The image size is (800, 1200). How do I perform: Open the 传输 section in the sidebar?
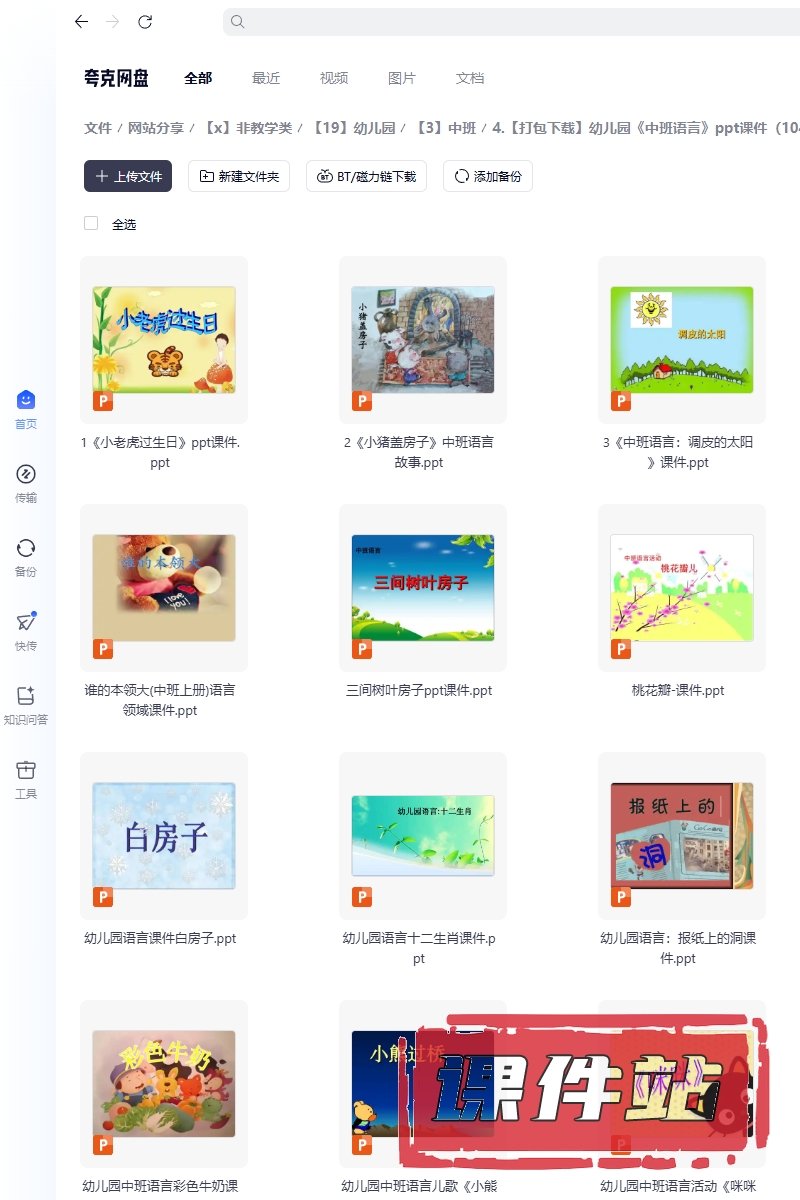(x=26, y=482)
